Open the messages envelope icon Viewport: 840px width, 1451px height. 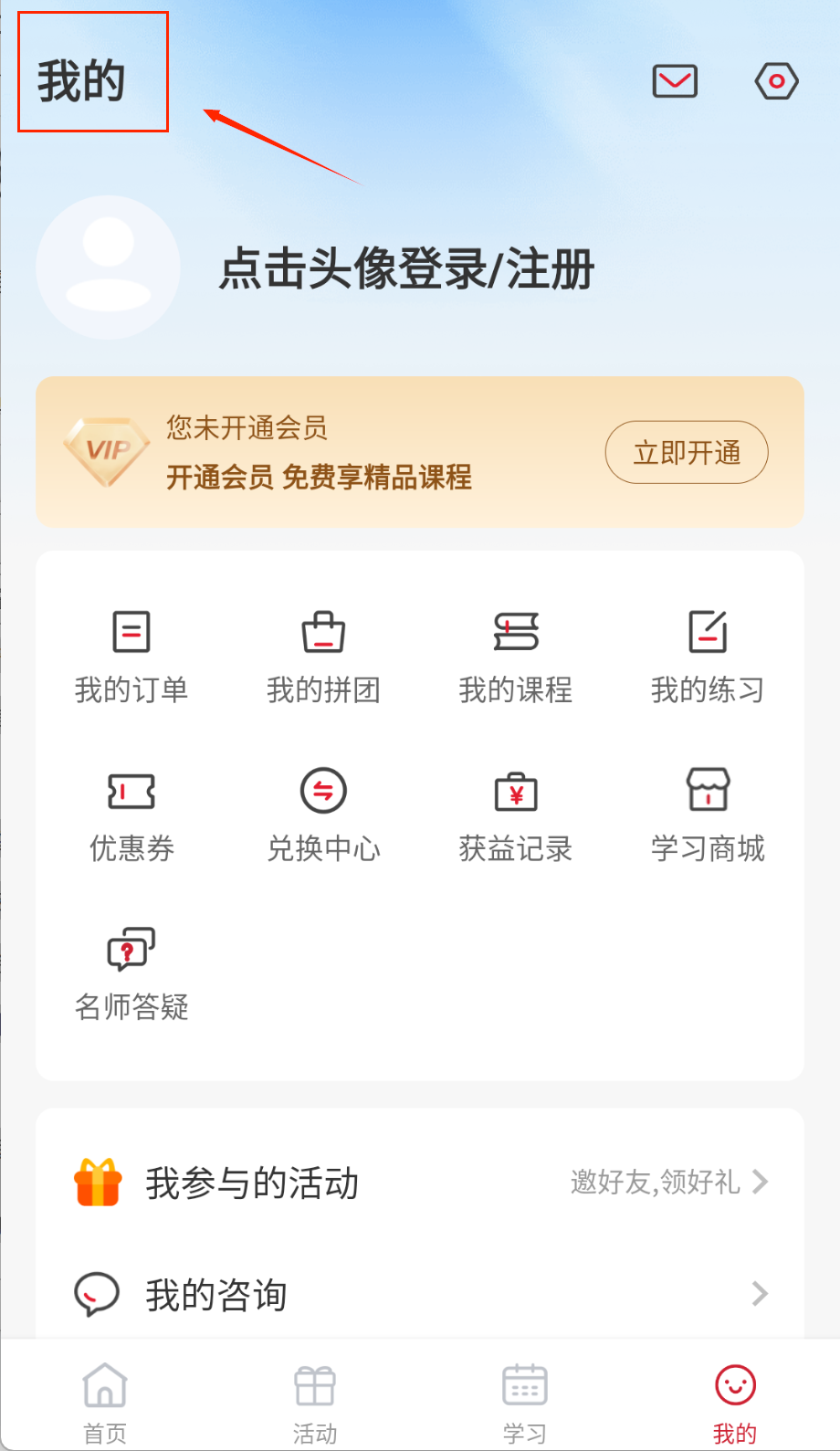[x=675, y=81]
